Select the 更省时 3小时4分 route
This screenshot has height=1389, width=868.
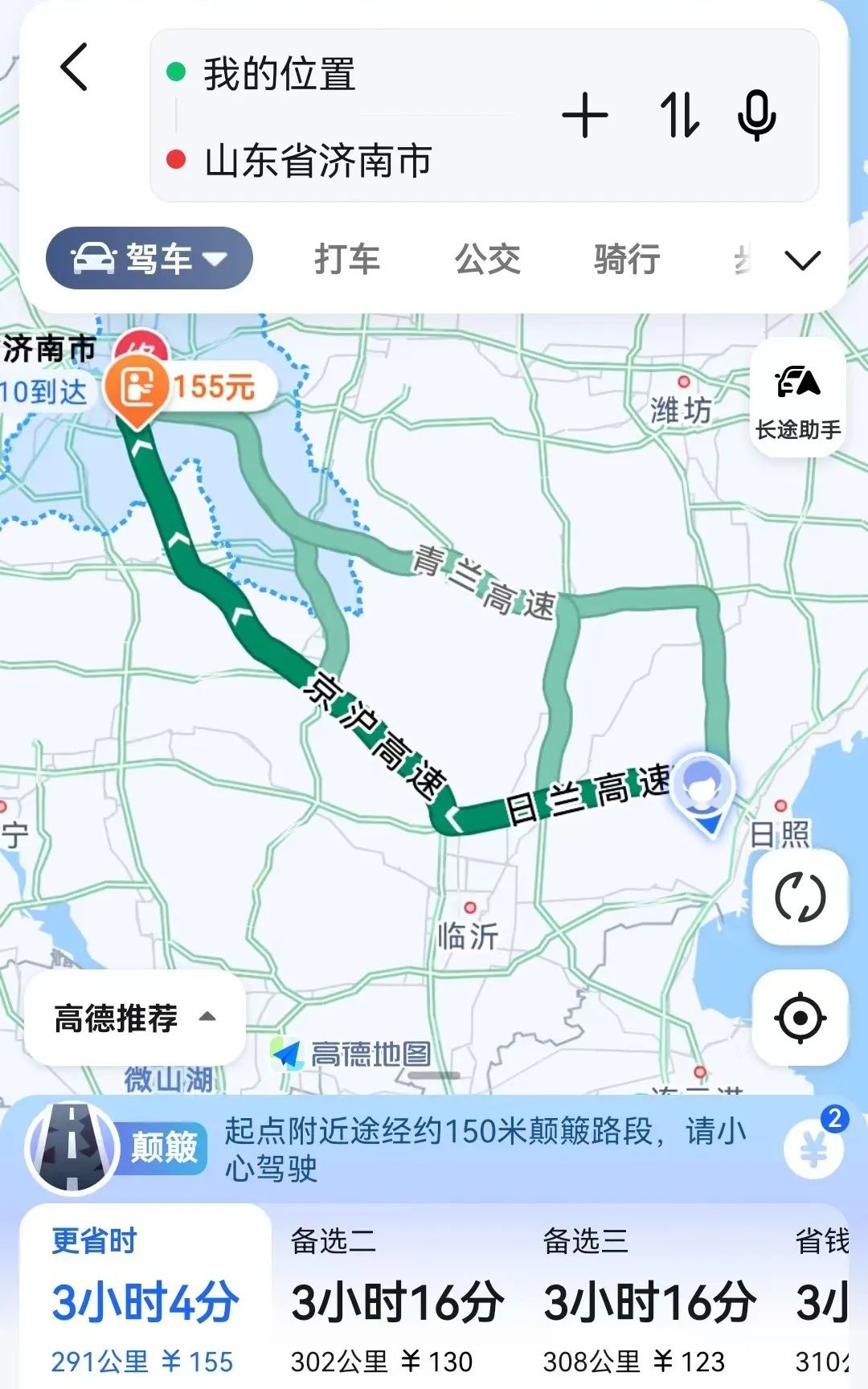pyautogui.click(x=145, y=1297)
